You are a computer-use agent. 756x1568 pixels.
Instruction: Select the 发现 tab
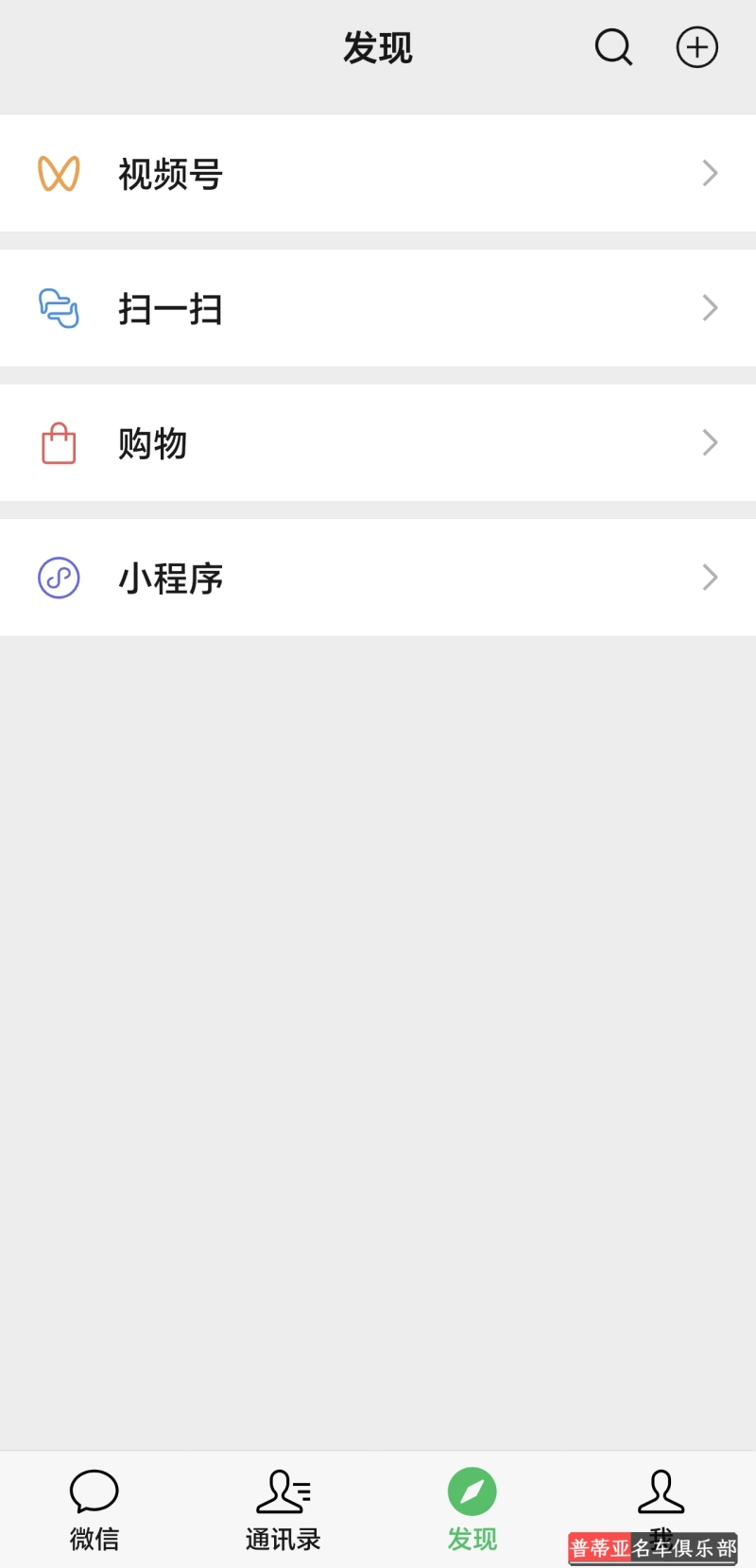pos(472,1509)
